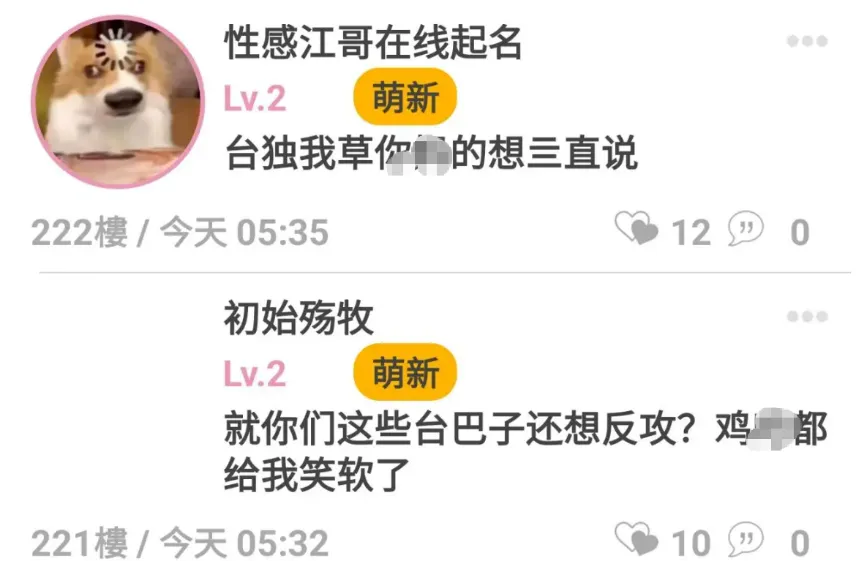Image resolution: width=867 pixels, height=561 pixels.
Task: Reply to the 221樓 comment
Action: pos(745,540)
